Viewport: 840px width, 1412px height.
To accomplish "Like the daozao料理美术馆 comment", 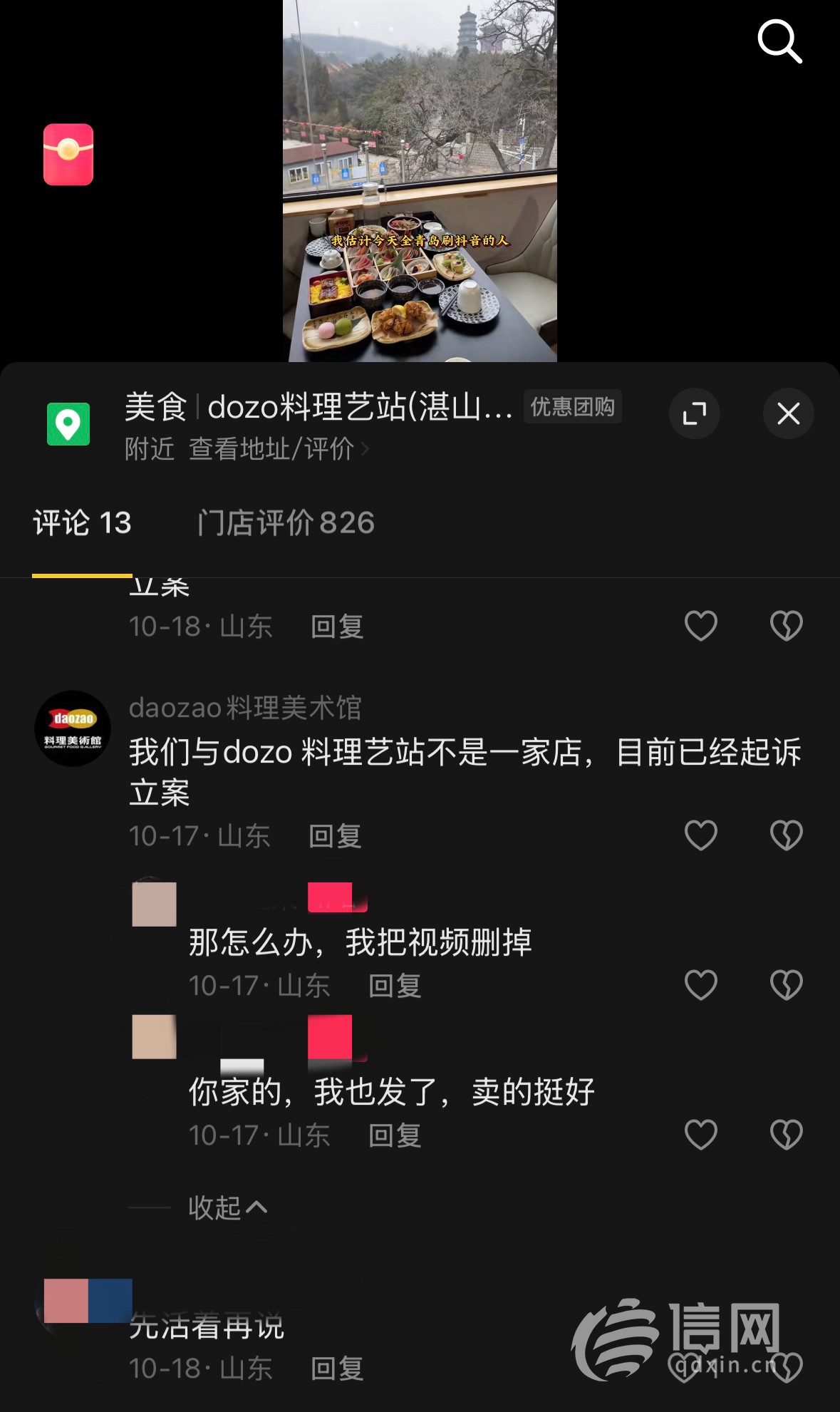I will click(x=700, y=835).
